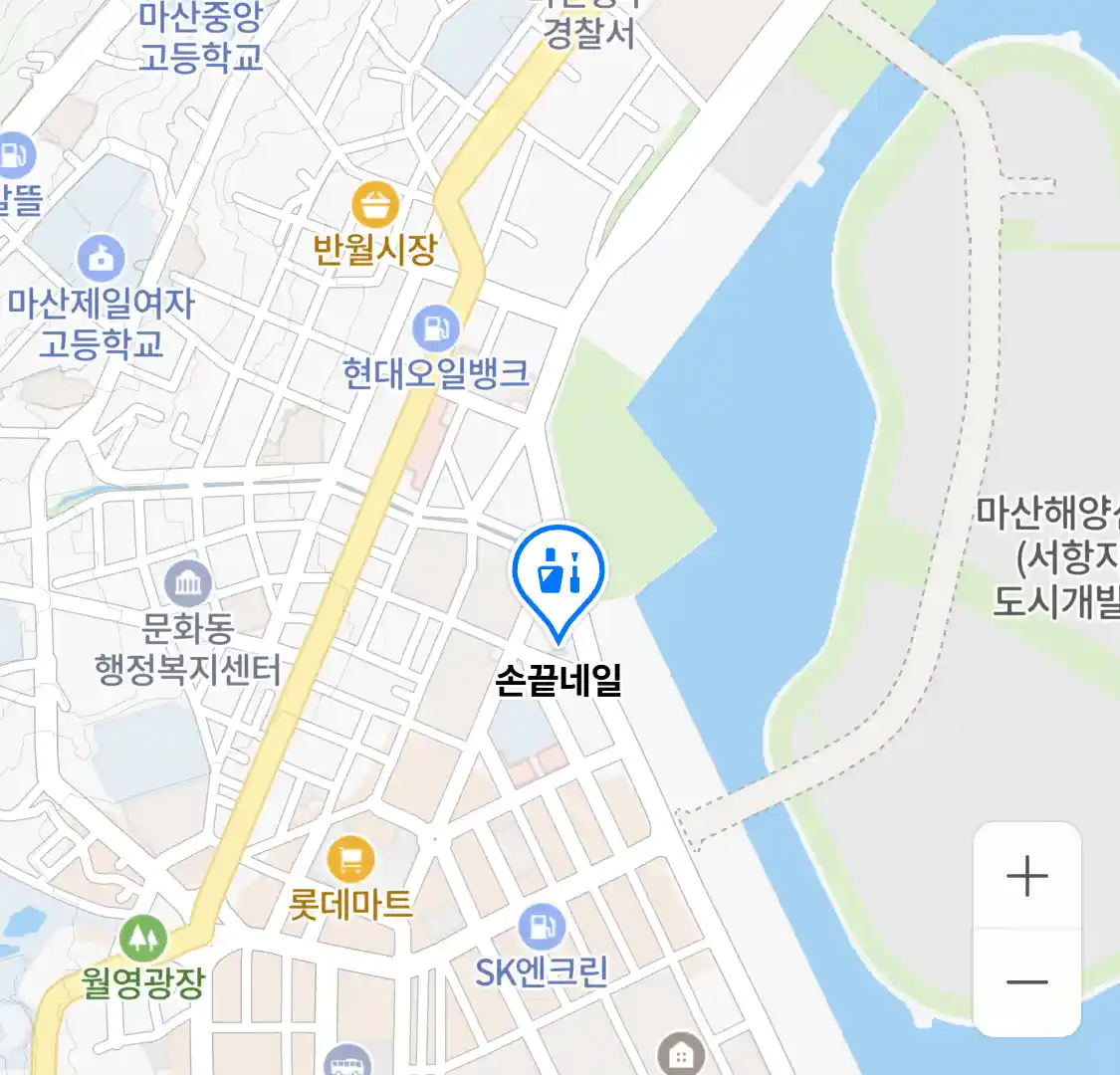Open the 문화동 행정복지센터 marker
This screenshot has width=1120, height=1075.
point(188,583)
